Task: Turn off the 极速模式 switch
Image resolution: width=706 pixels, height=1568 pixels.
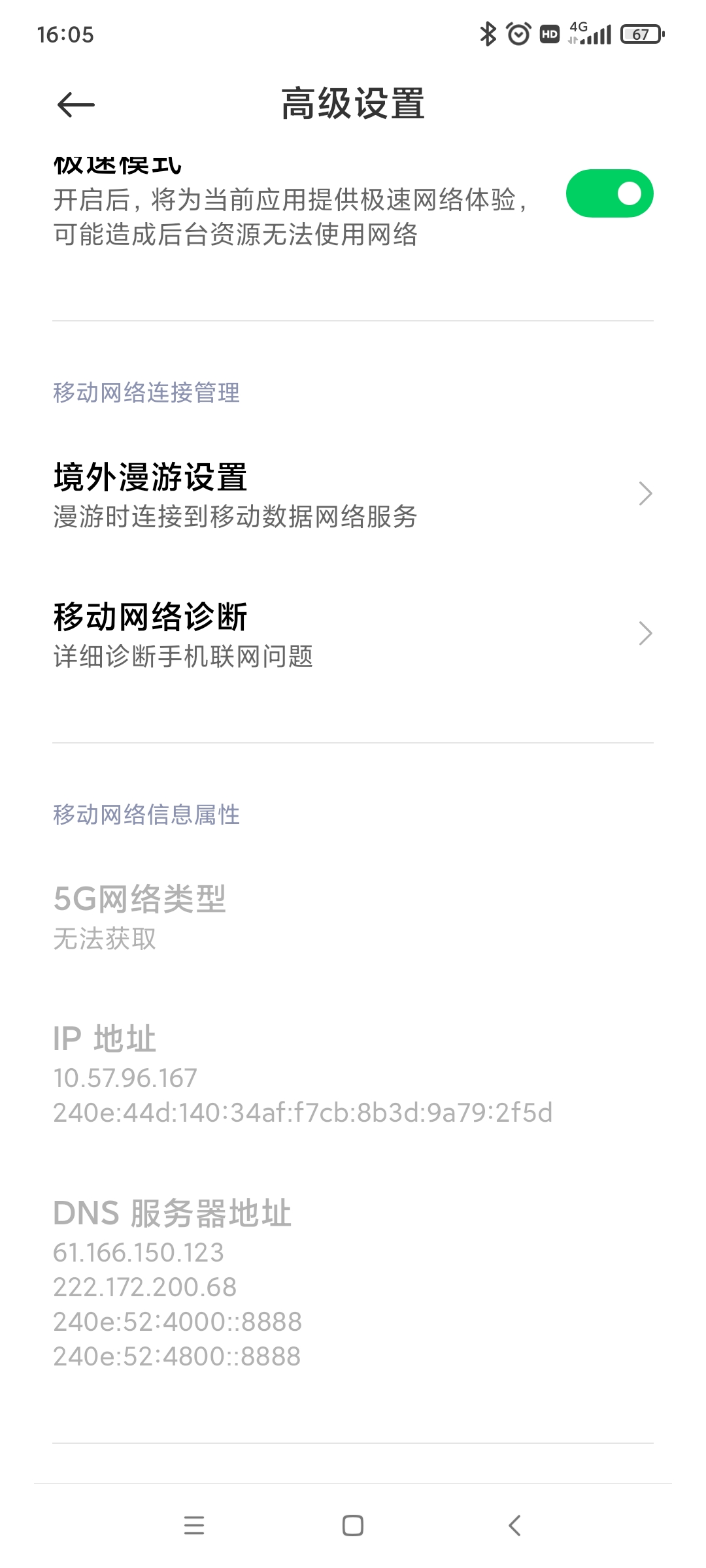Action: [609, 193]
